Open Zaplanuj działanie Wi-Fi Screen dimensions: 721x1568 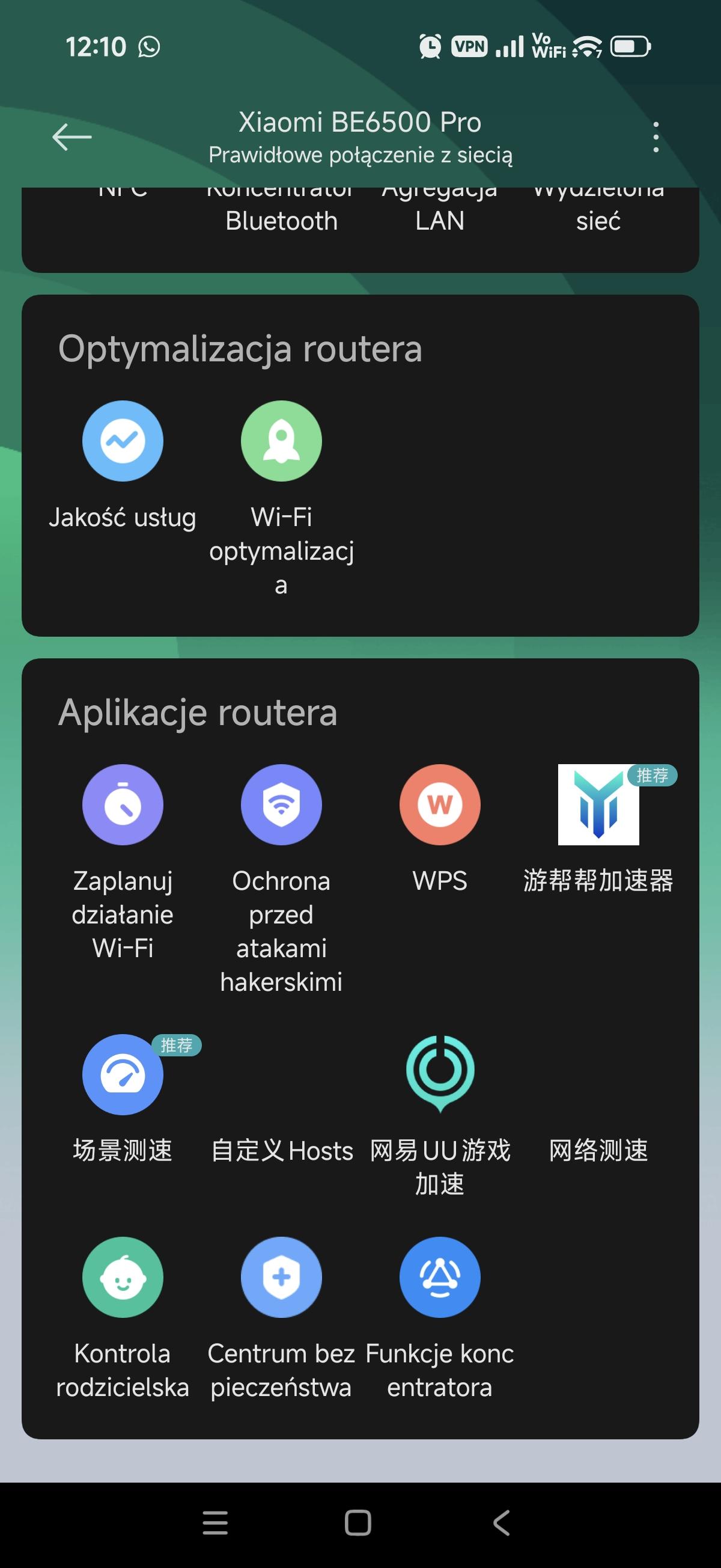point(123,804)
